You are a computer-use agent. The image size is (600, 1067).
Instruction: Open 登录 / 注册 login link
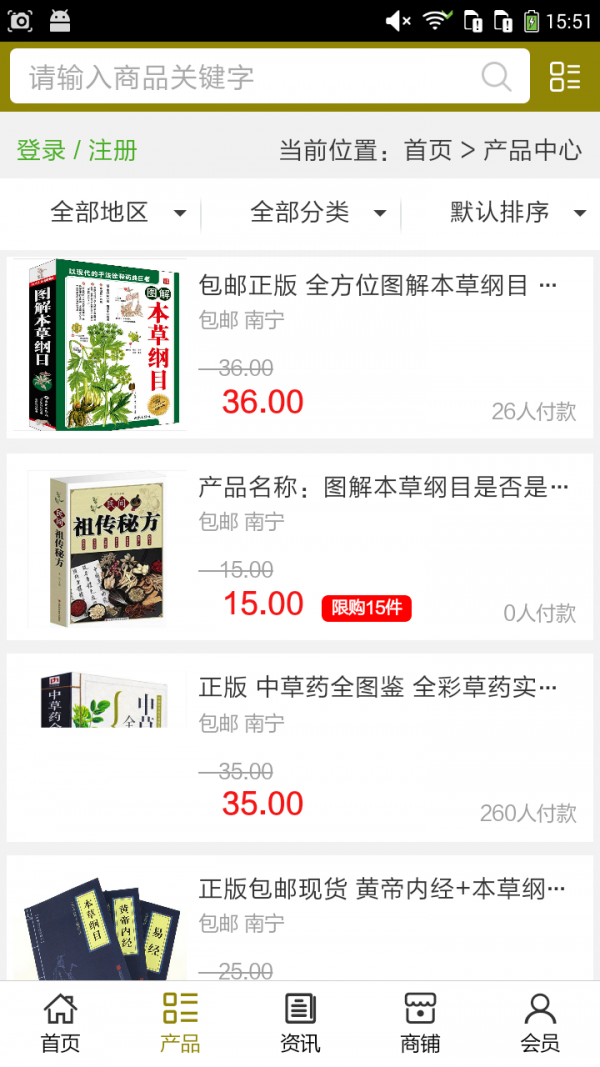[77, 151]
